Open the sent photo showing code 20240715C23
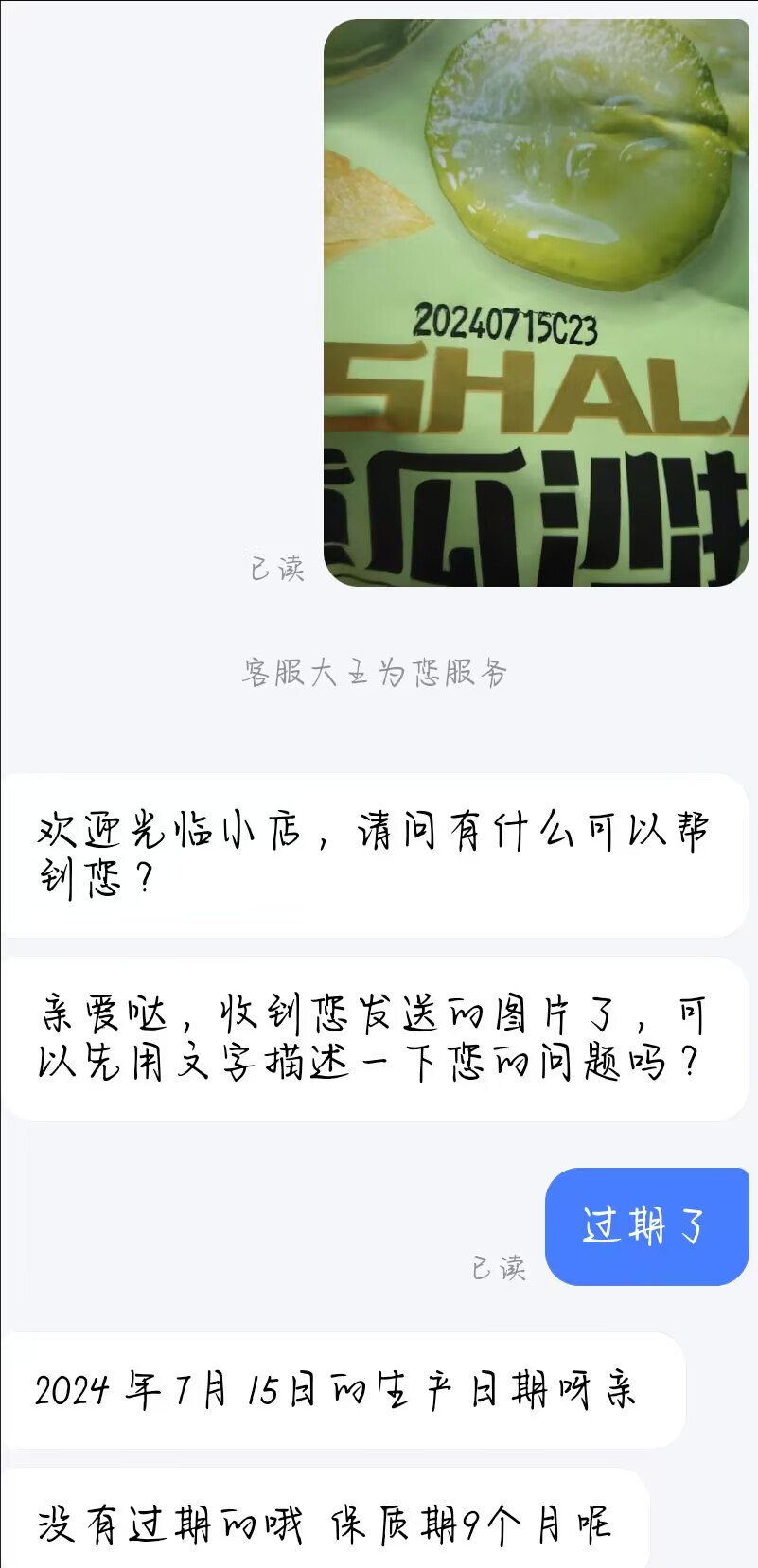The height and width of the screenshot is (1568, 758). click(x=536, y=303)
